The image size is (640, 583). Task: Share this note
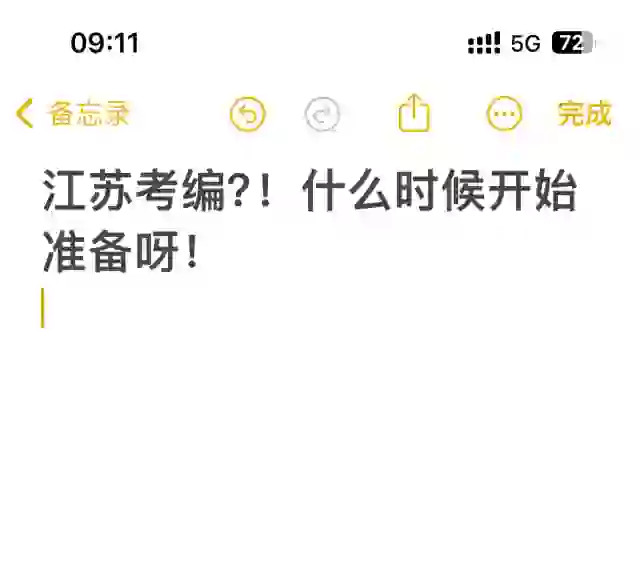point(414,114)
